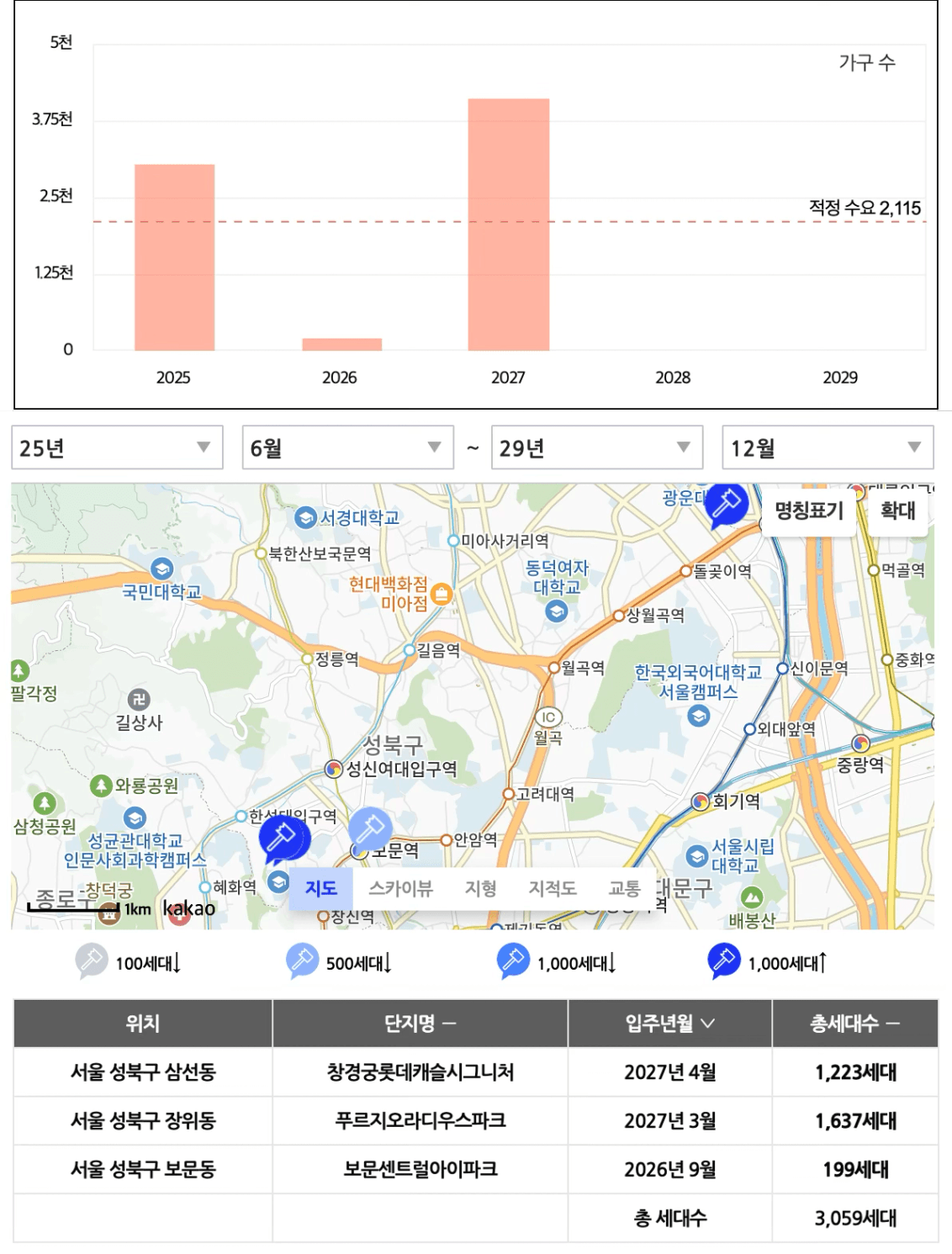Show 교통 traffic layer on the map
The image size is (952, 1254).
[x=624, y=889]
